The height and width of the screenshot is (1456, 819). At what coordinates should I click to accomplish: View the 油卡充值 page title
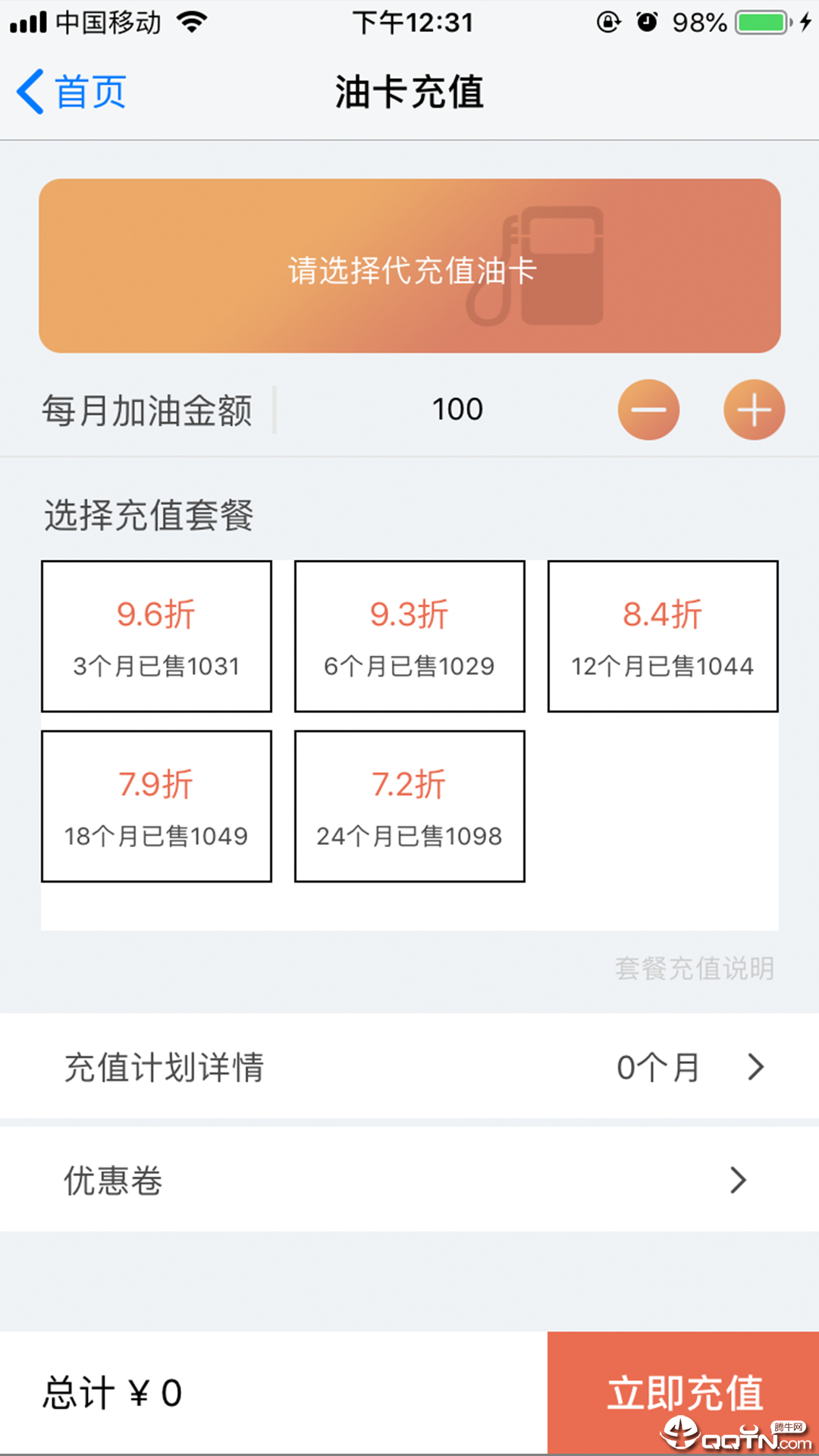point(409,93)
